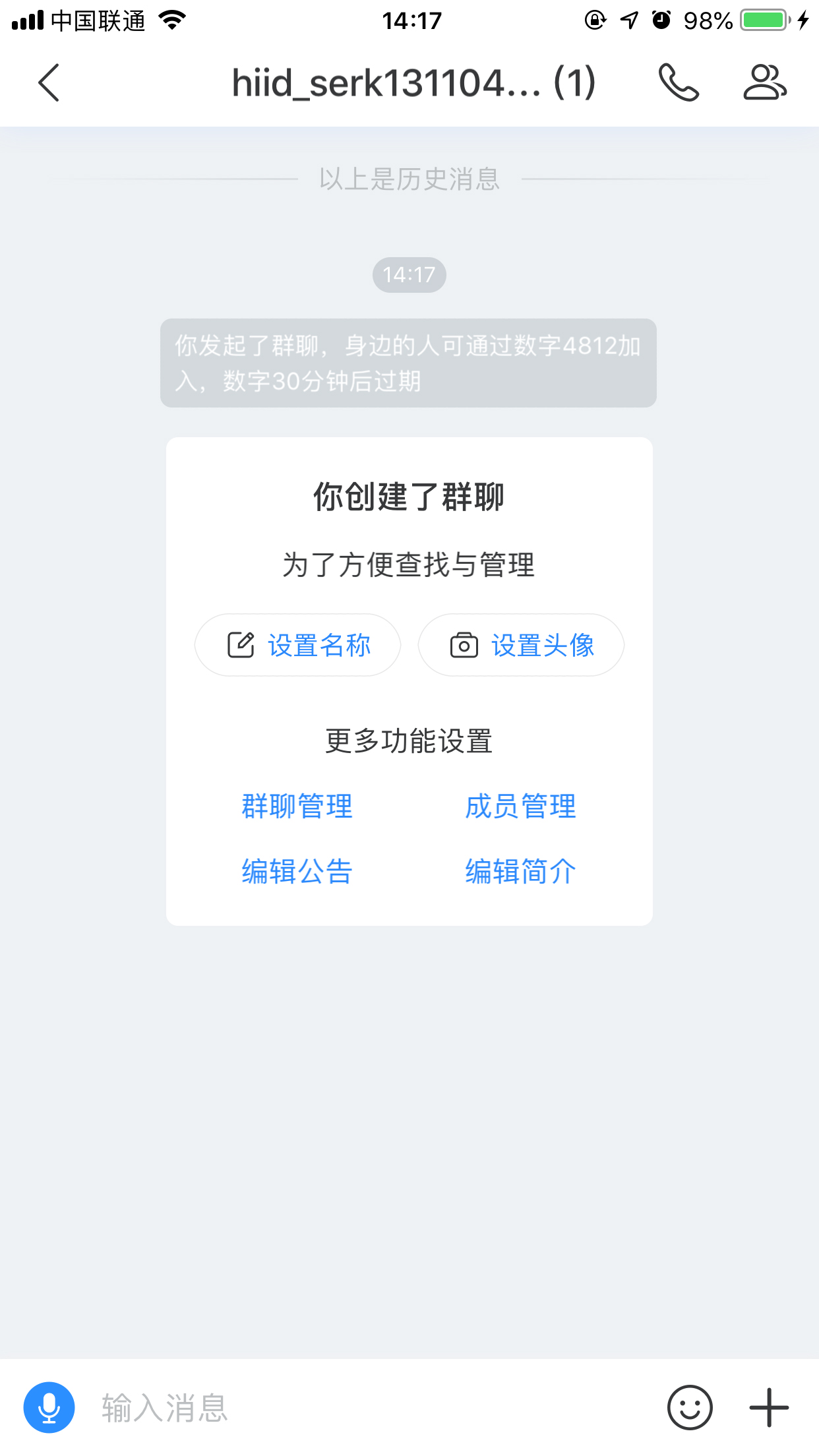Open 群聊管理 settings

[x=296, y=806]
